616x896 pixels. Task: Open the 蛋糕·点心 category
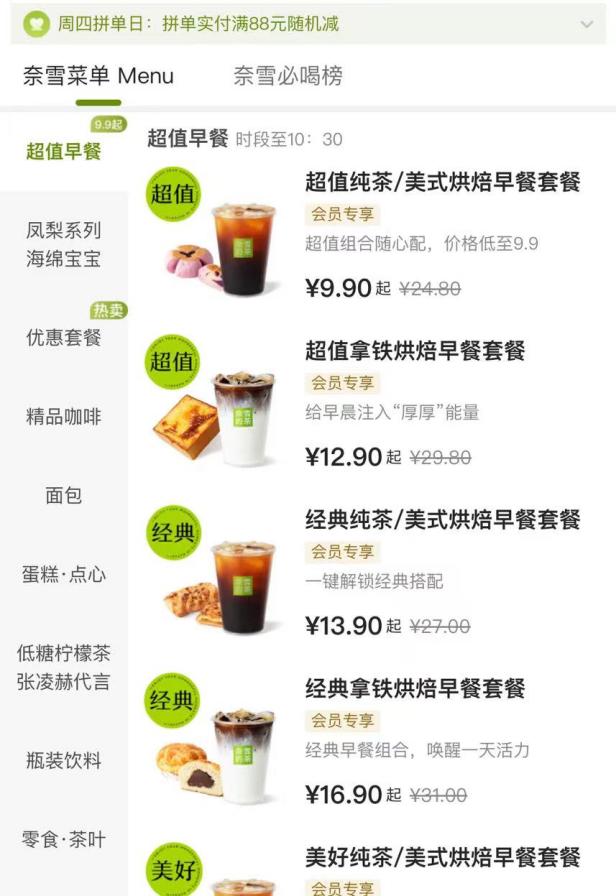pyautogui.click(x=64, y=574)
